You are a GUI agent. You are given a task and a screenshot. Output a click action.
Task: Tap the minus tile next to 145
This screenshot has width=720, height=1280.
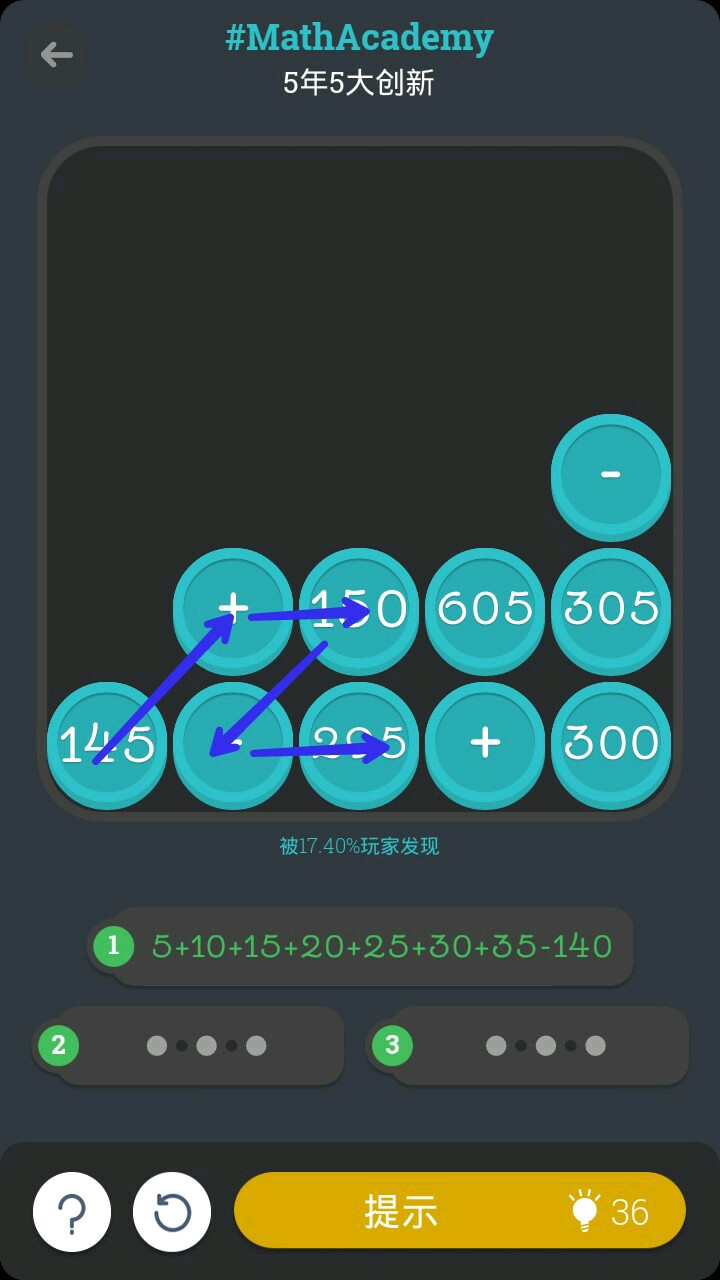pyautogui.click(x=233, y=742)
